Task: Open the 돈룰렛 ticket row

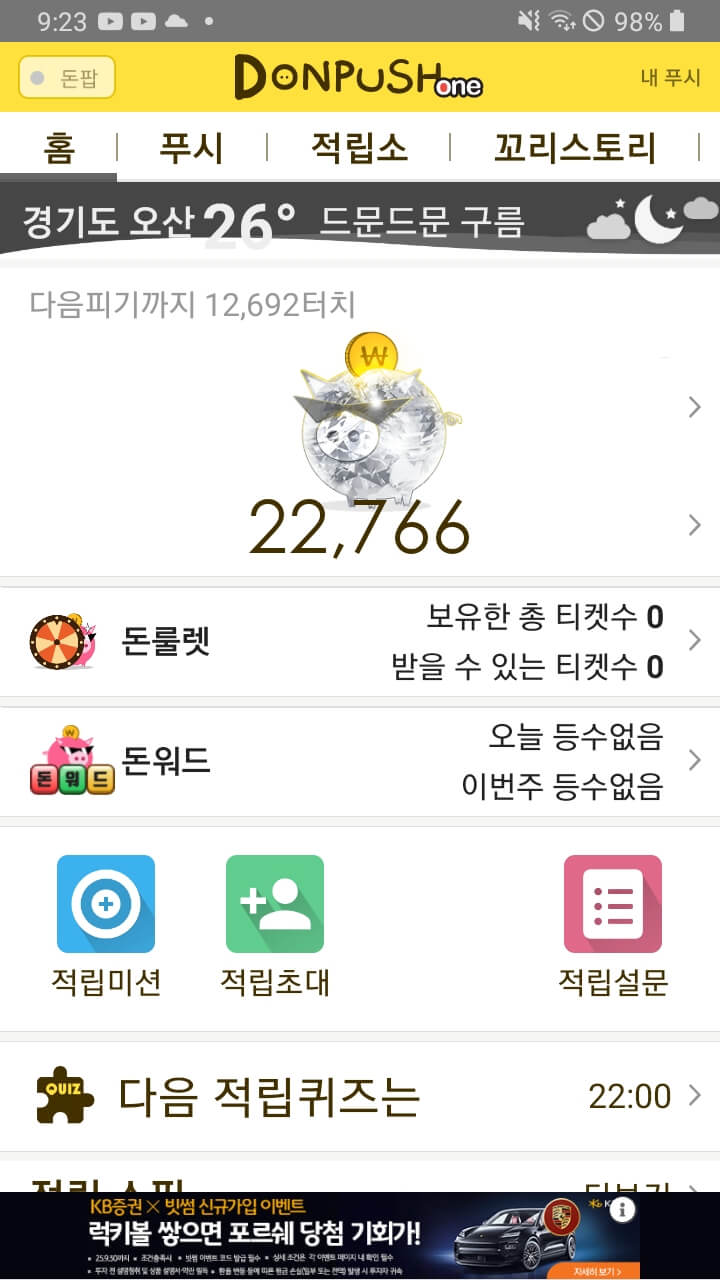Action: 360,641
